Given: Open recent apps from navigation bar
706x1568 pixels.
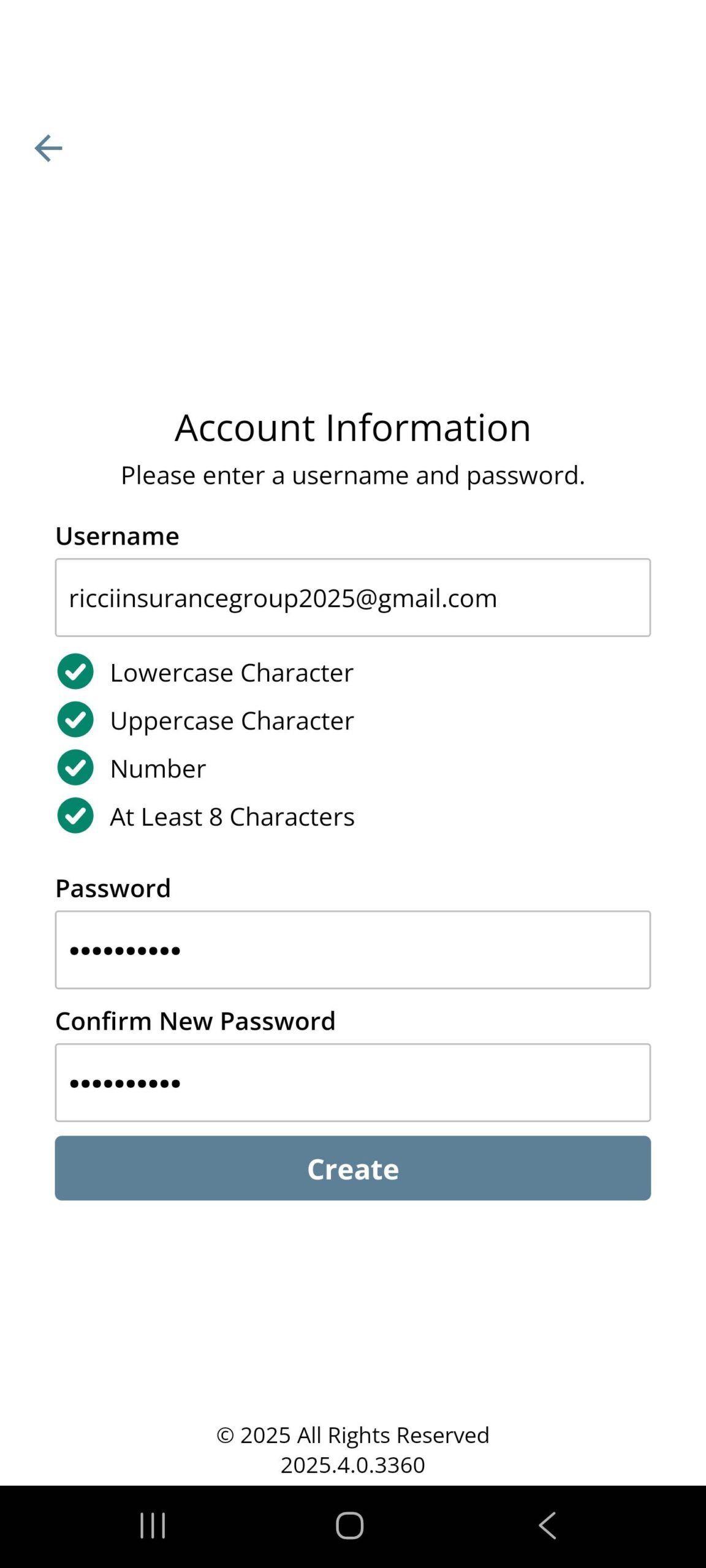Looking at the screenshot, I should pos(153,1525).
